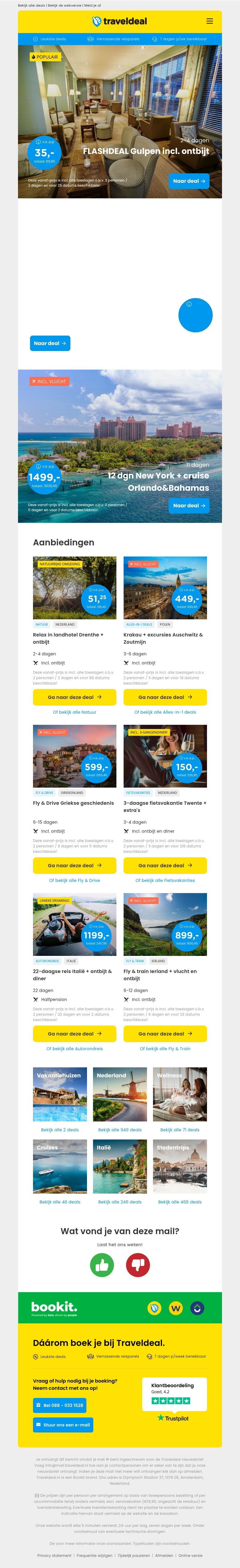Open Fly & Drive Griekse geschiedenis deal

click(74, 865)
